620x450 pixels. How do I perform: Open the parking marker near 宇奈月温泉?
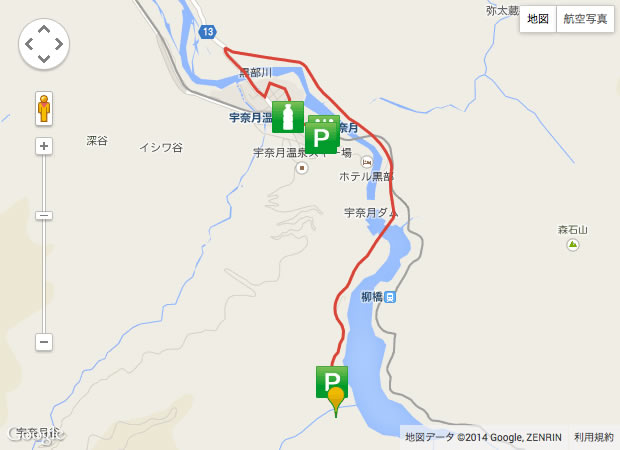tap(322, 135)
